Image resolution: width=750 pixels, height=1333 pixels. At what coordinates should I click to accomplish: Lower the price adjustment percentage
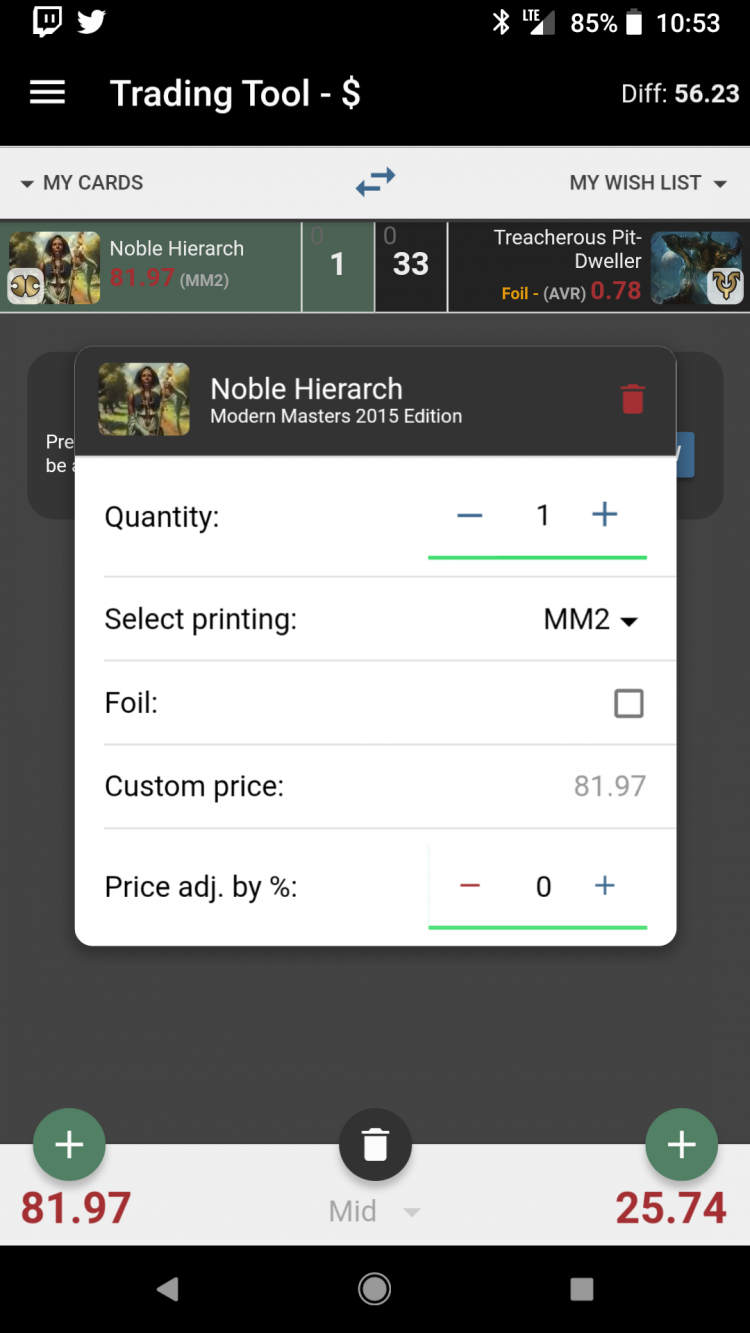470,886
